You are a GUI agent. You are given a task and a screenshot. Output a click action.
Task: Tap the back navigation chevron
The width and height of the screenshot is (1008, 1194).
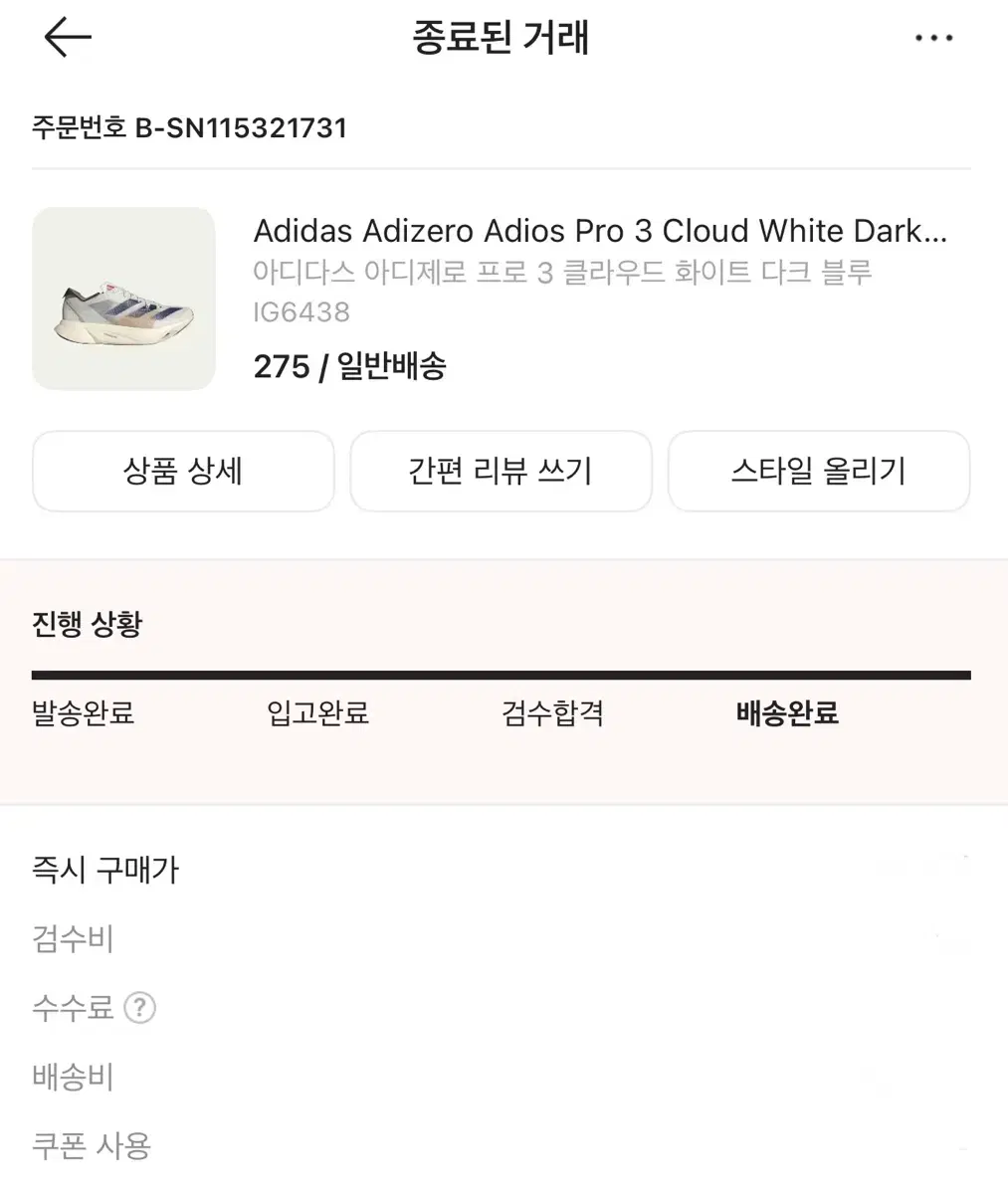click(66, 38)
